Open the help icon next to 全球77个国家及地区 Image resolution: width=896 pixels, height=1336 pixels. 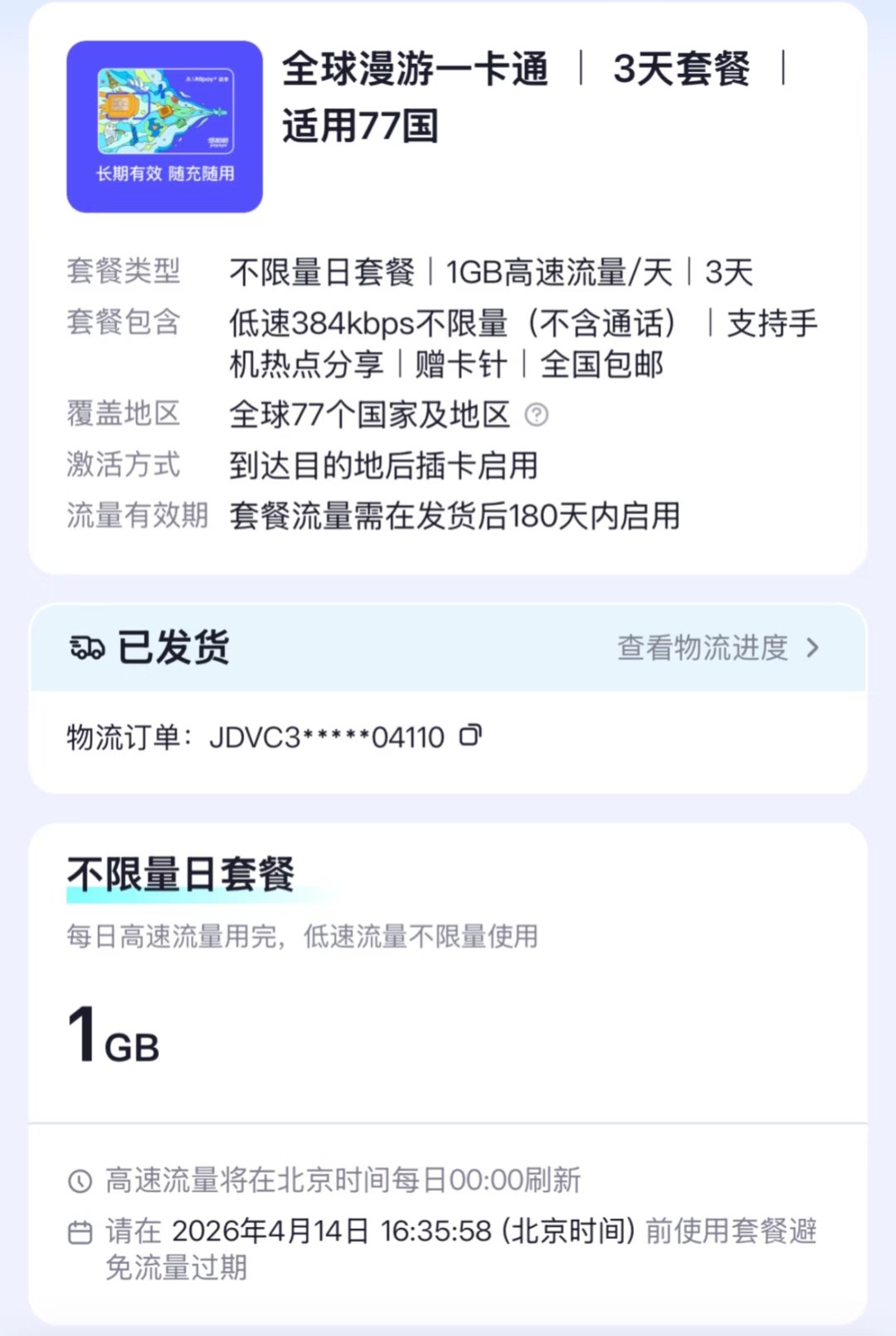pos(538,414)
